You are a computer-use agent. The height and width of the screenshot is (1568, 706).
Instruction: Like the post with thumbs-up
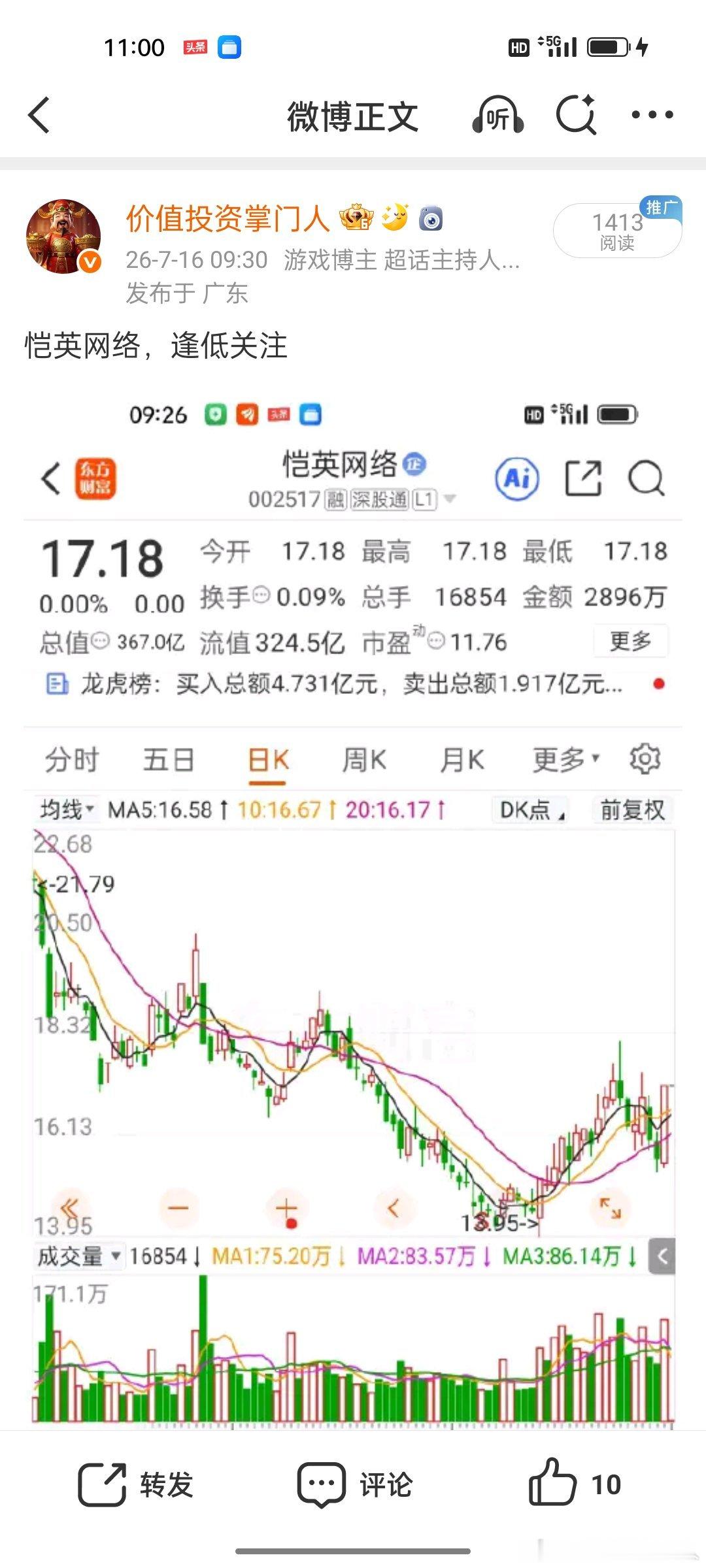575,1483
